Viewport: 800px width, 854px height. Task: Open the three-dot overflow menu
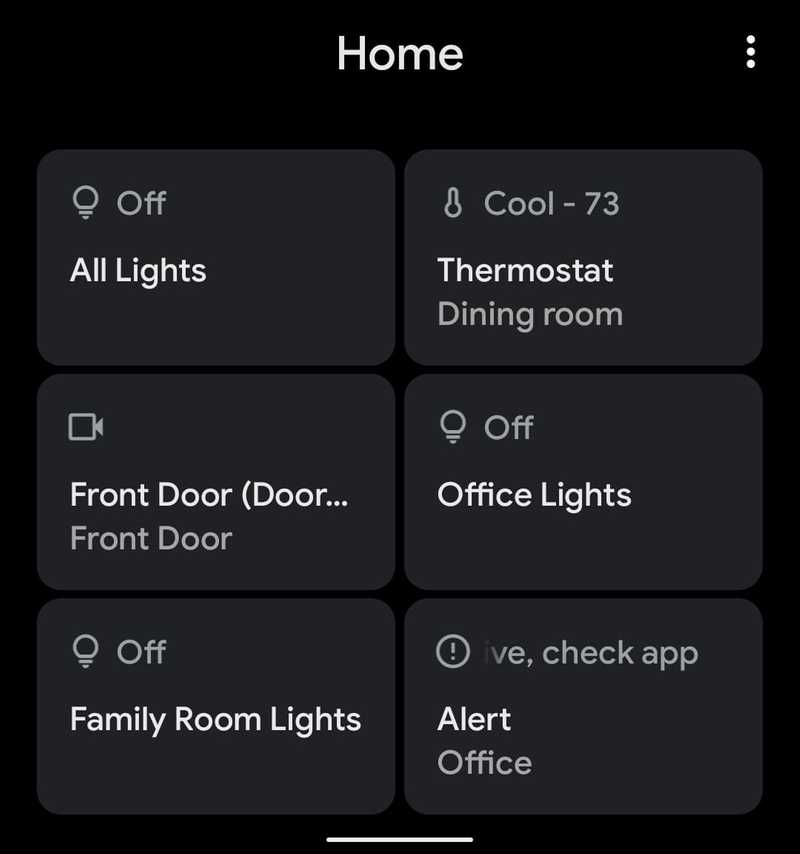click(x=751, y=52)
